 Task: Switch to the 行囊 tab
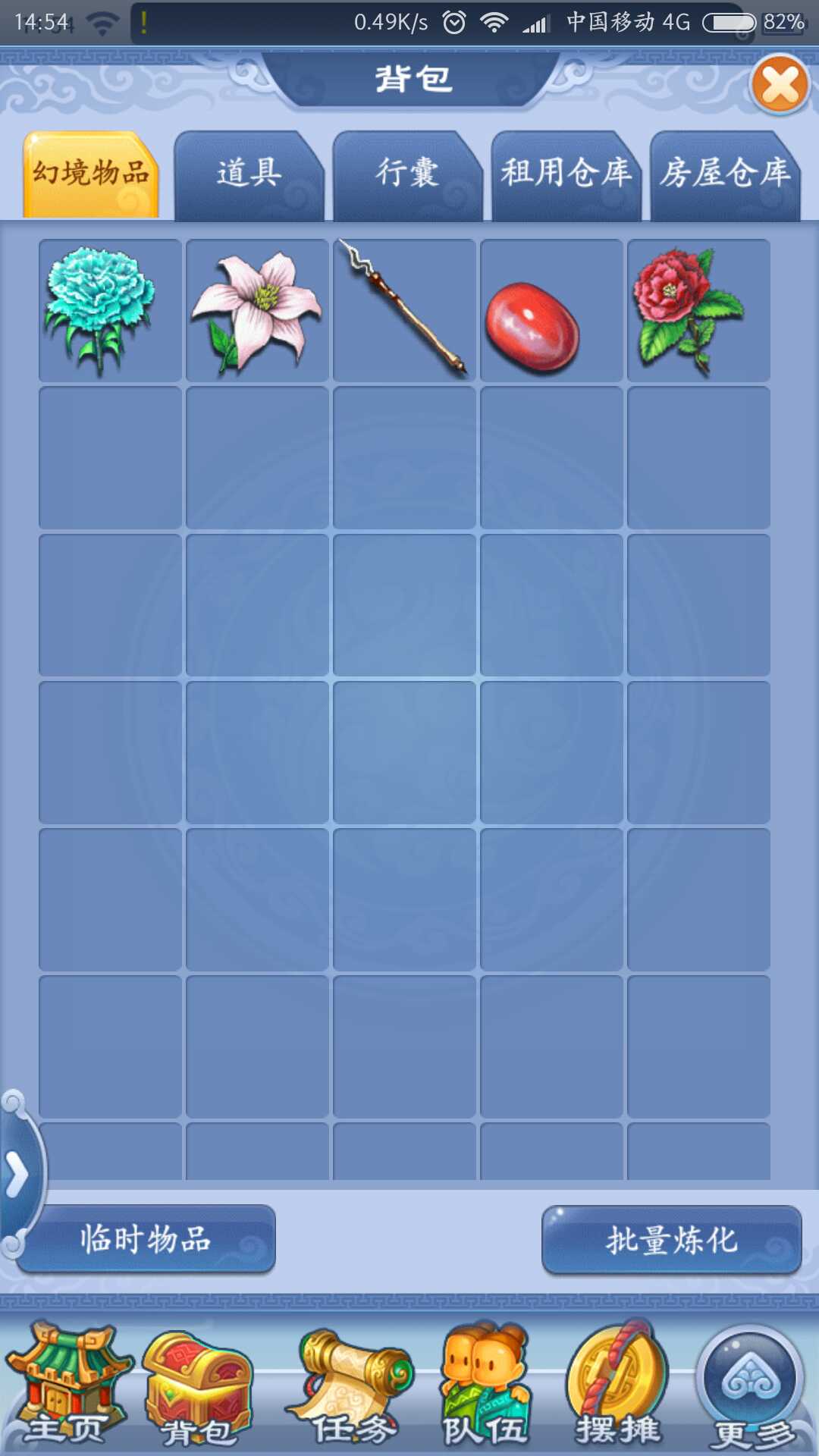(x=407, y=175)
